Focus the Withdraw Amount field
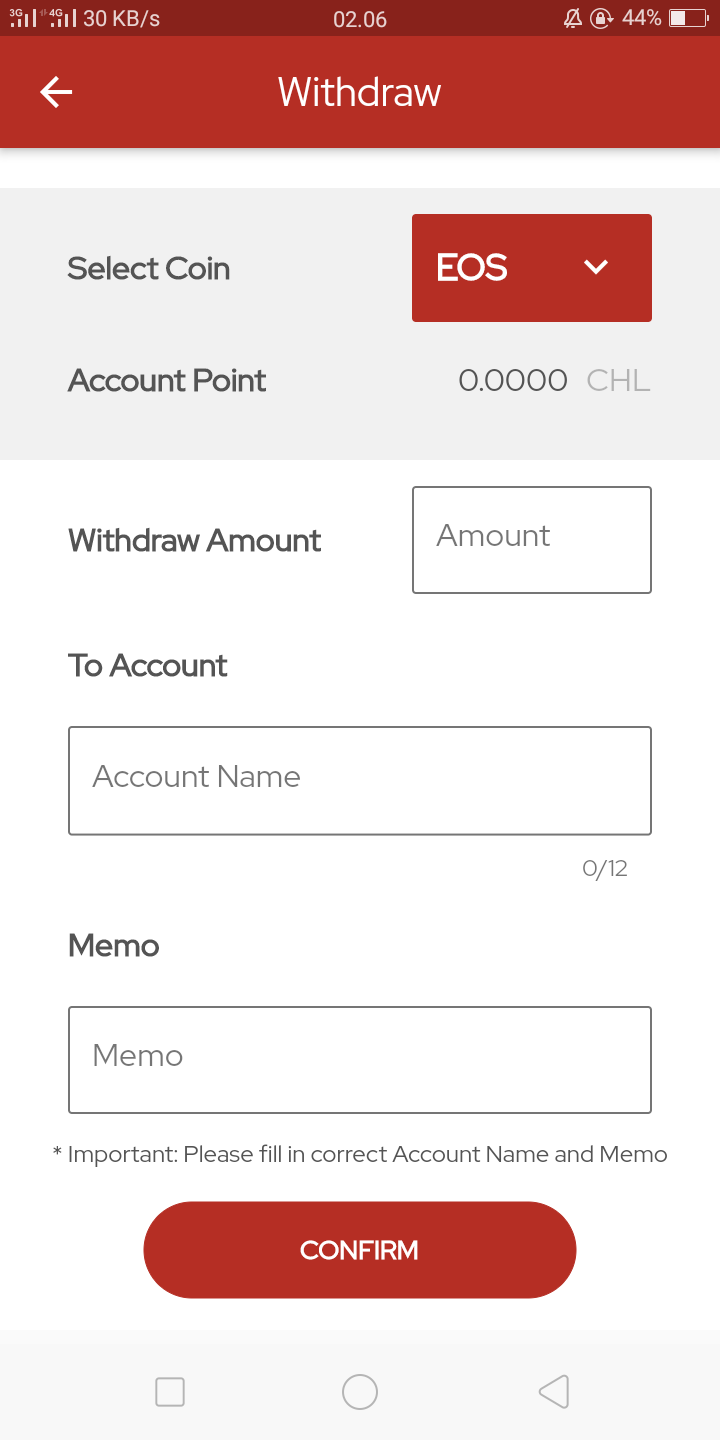Image resolution: width=720 pixels, height=1440 pixels. (531, 540)
